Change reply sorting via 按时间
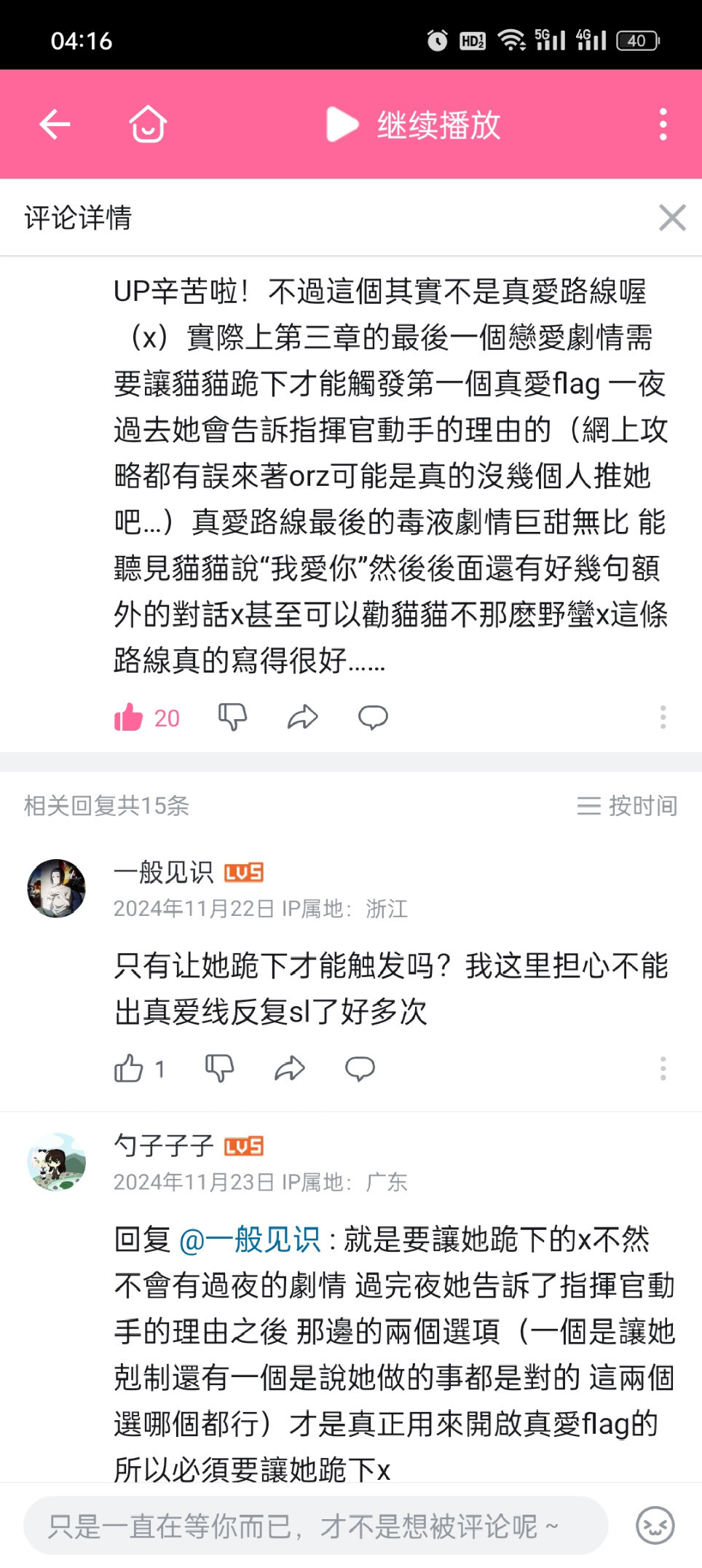Screen dimensions: 702x1568 pyautogui.click(x=628, y=806)
